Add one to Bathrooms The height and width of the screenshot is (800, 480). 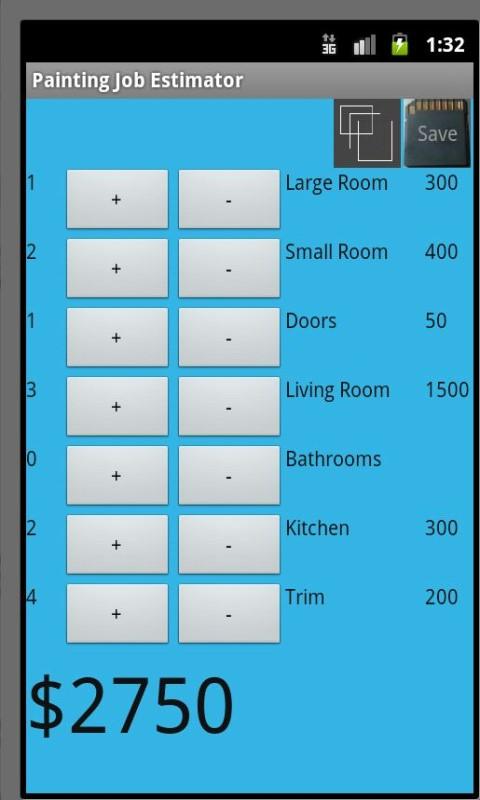[117, 476]
